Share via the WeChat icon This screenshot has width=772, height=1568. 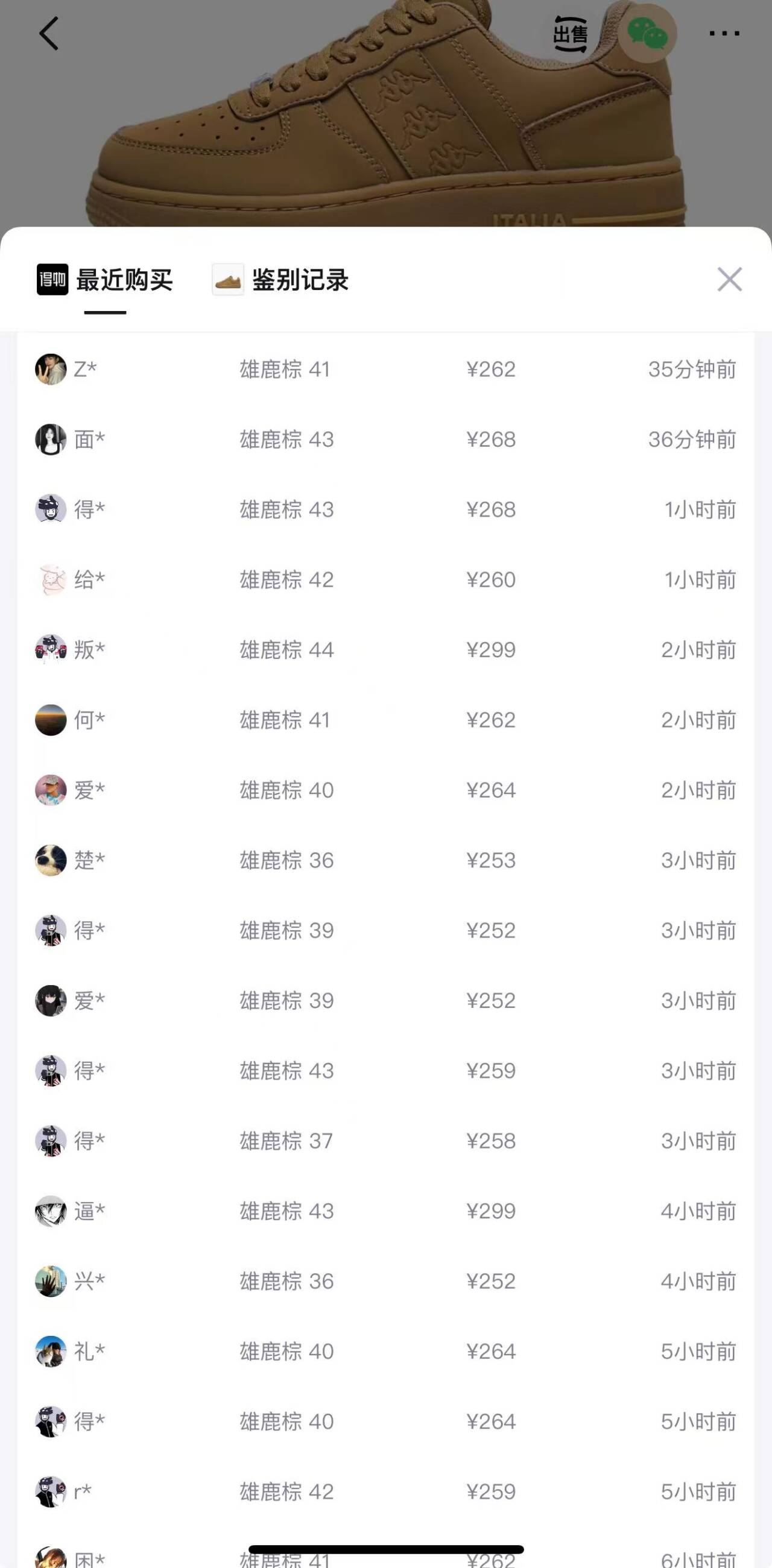tap(647, 34)
